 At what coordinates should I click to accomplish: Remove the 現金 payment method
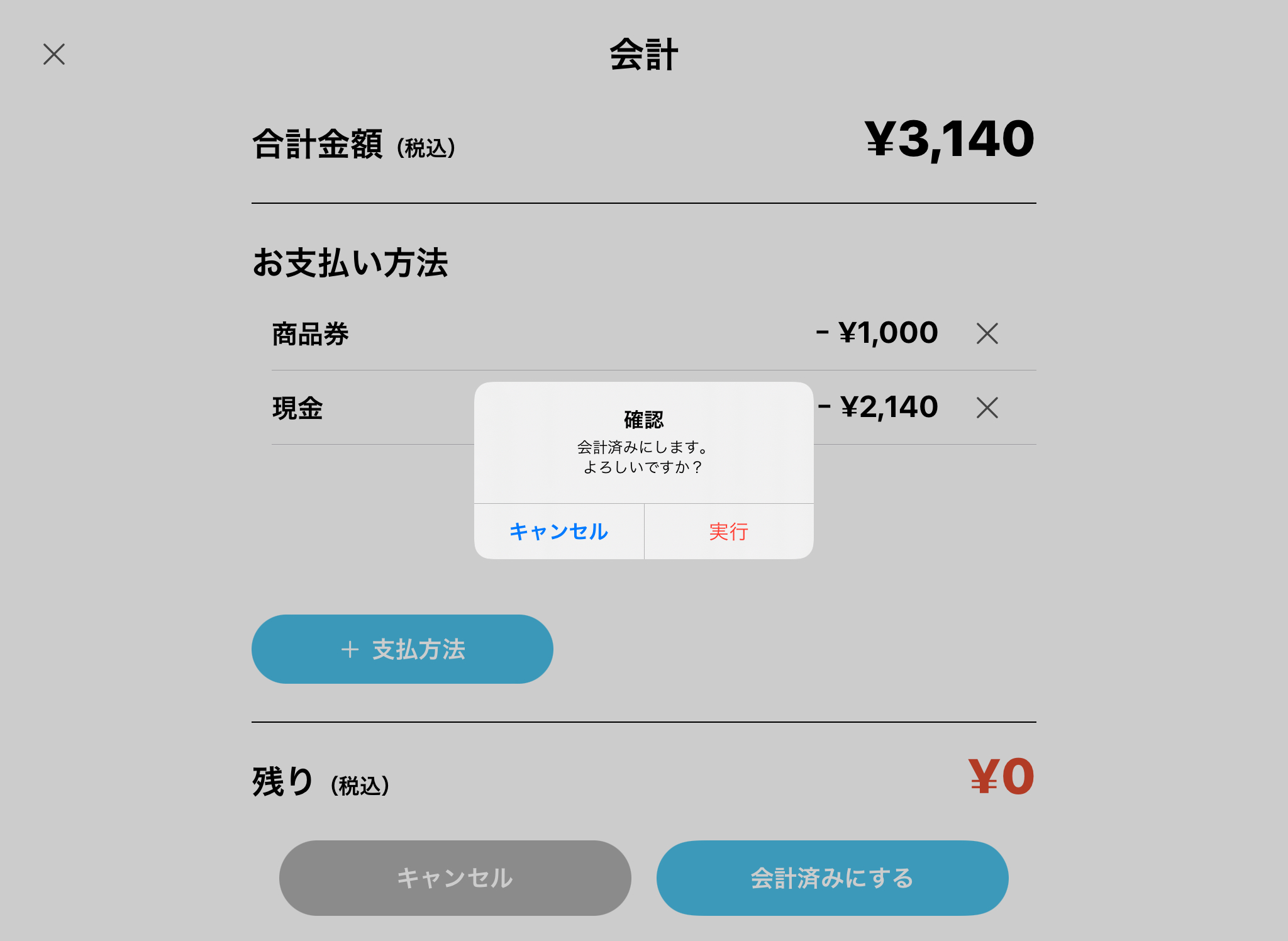(x=987, y=408)
